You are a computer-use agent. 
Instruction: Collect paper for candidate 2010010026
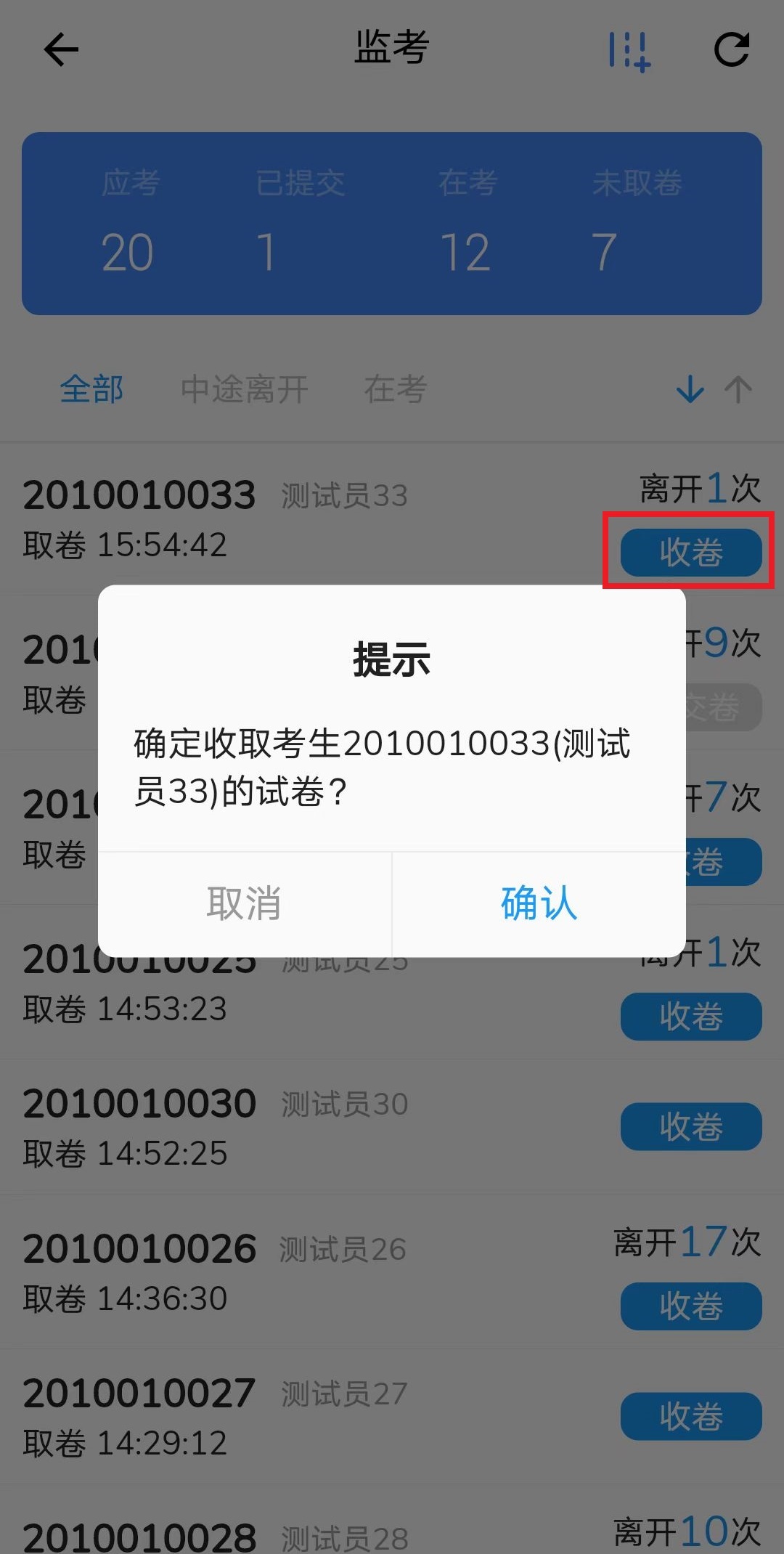[691, 1306]
